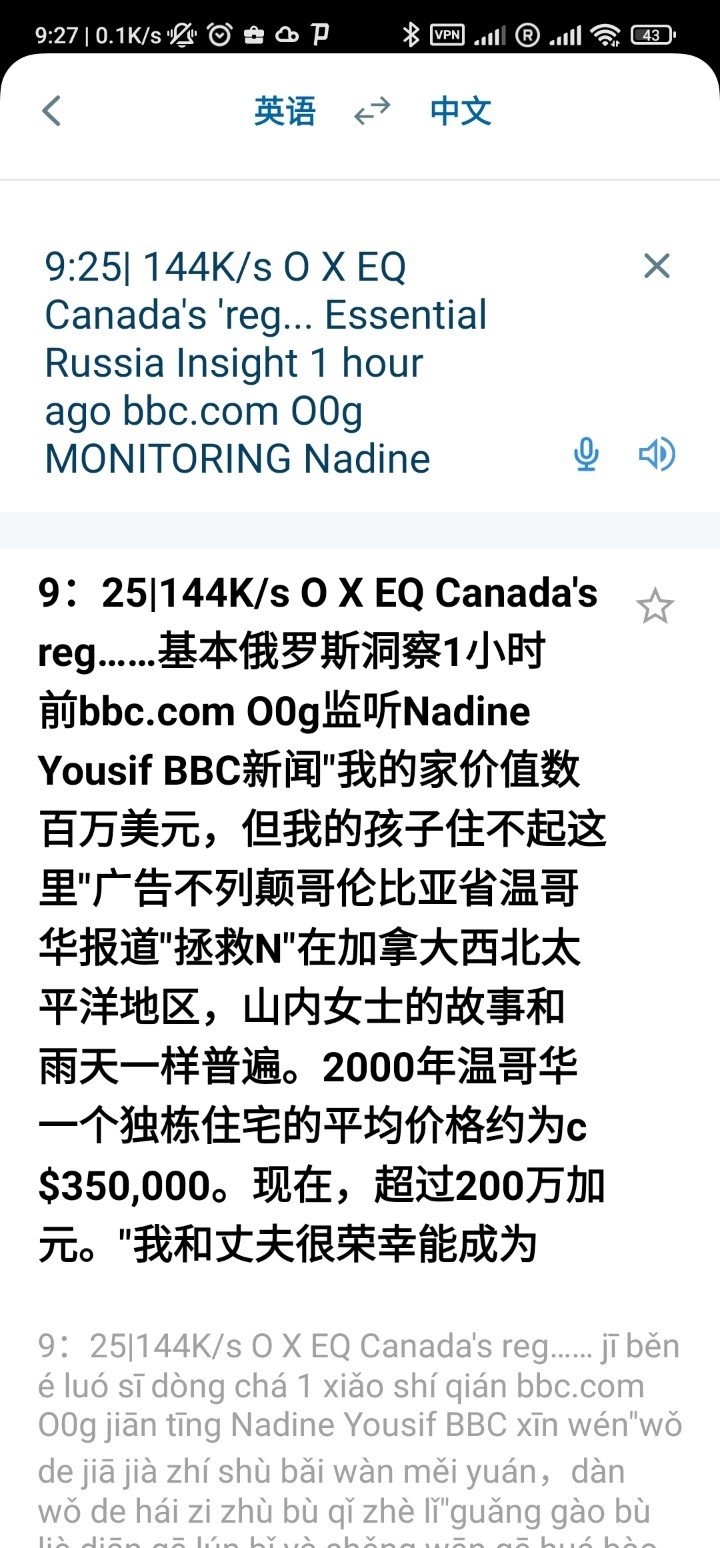This screenshot has height=1548, width=720.
Task: Clear the source text with the X button
Action: click(x=656, y=266)
